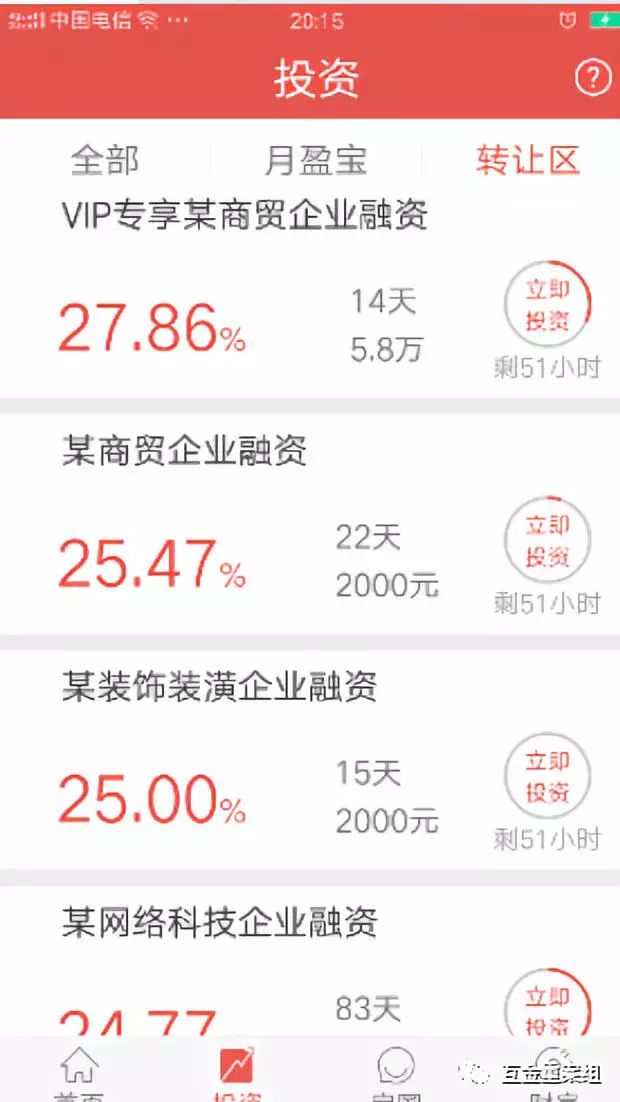This screenshot has width=620, height=1102.
Task: Tap 立即投资 for the 27.86% product
Action: point(548,306)
